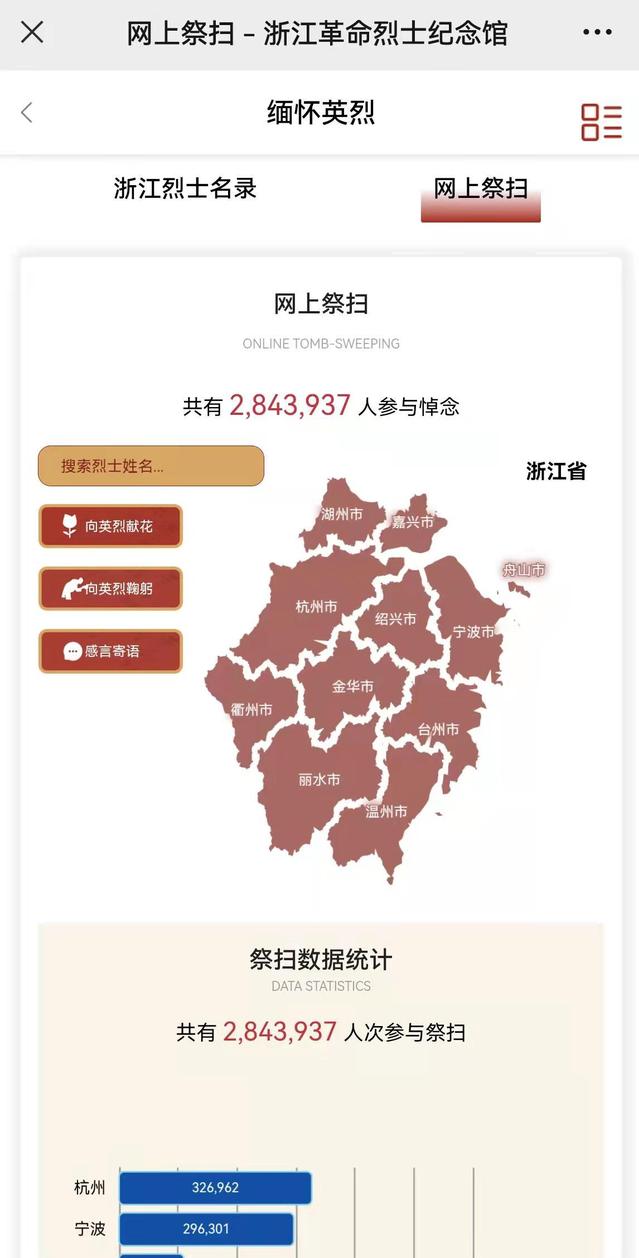Switch to 浙江烈士名录 tab
The height and width of the screenshot is (1258, 639).
[x=185, y=188]
